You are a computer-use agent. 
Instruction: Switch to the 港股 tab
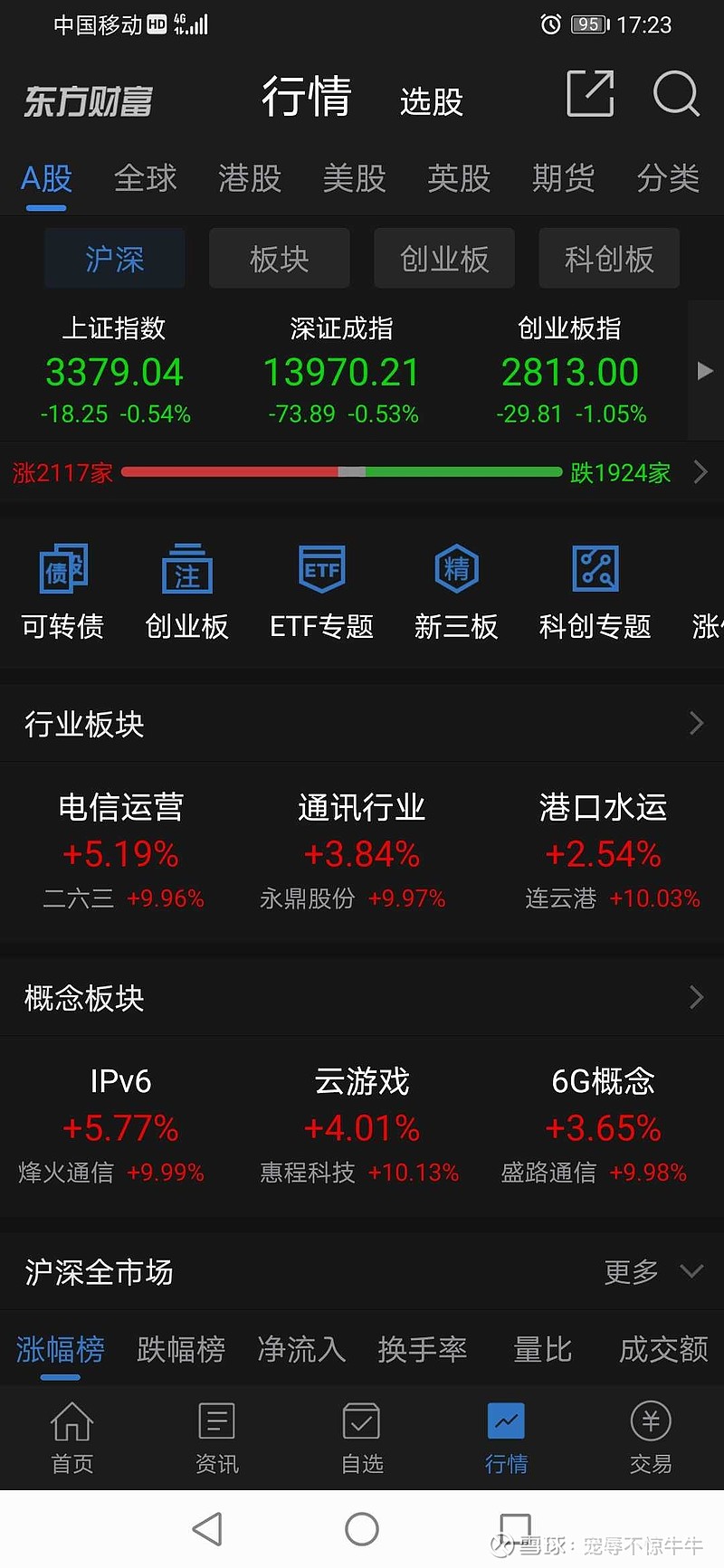point(250,178)
